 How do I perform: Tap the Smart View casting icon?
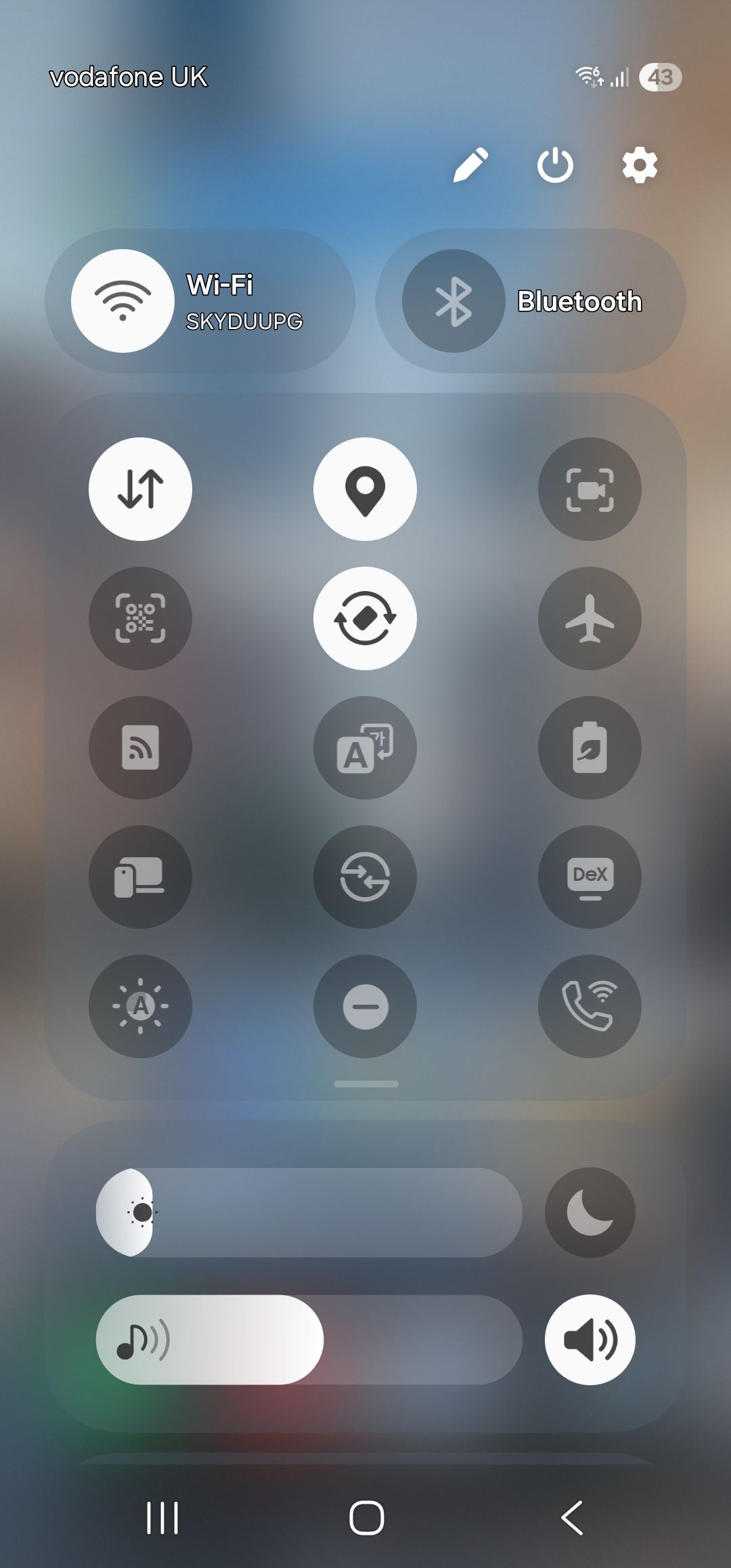click(x=140, y=747)
